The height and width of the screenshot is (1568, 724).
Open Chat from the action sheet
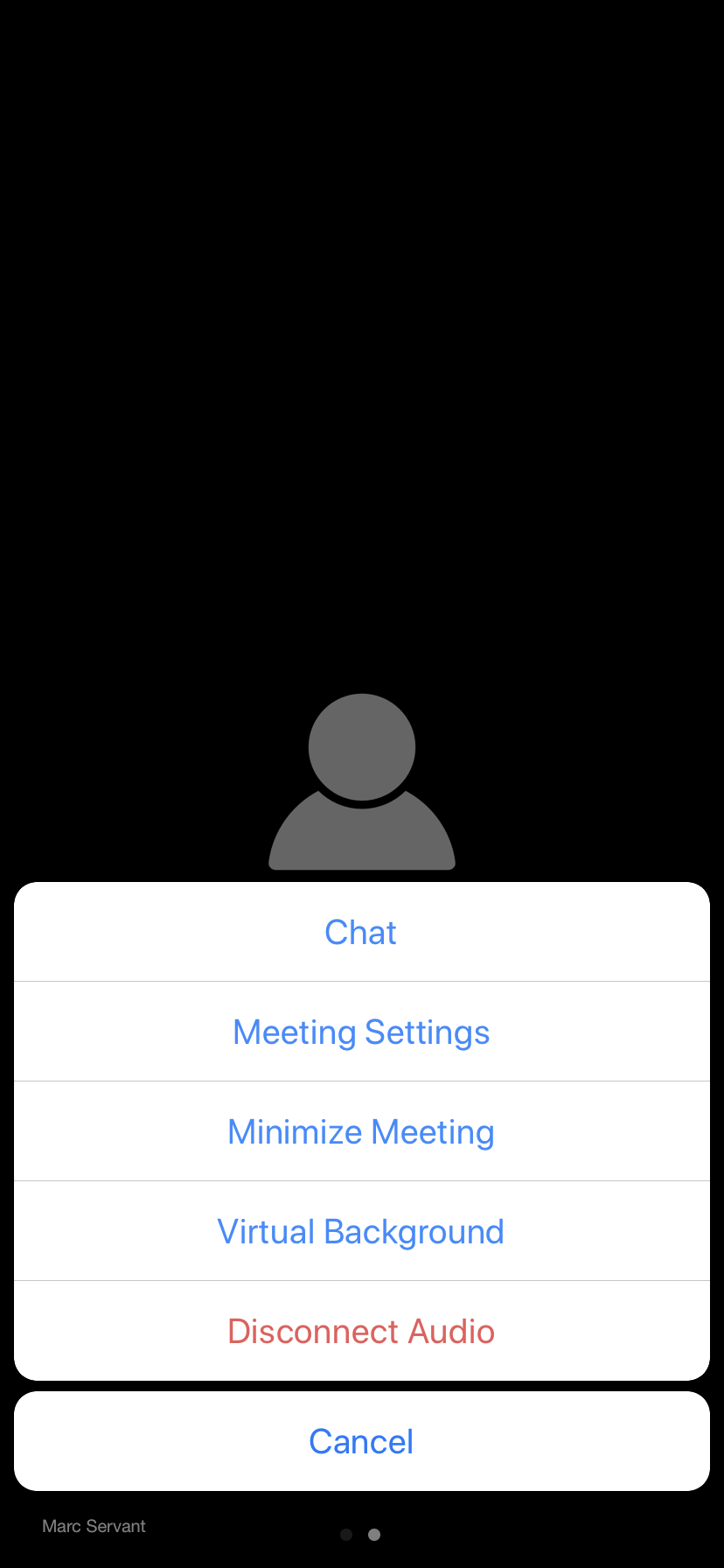[361, 932]
